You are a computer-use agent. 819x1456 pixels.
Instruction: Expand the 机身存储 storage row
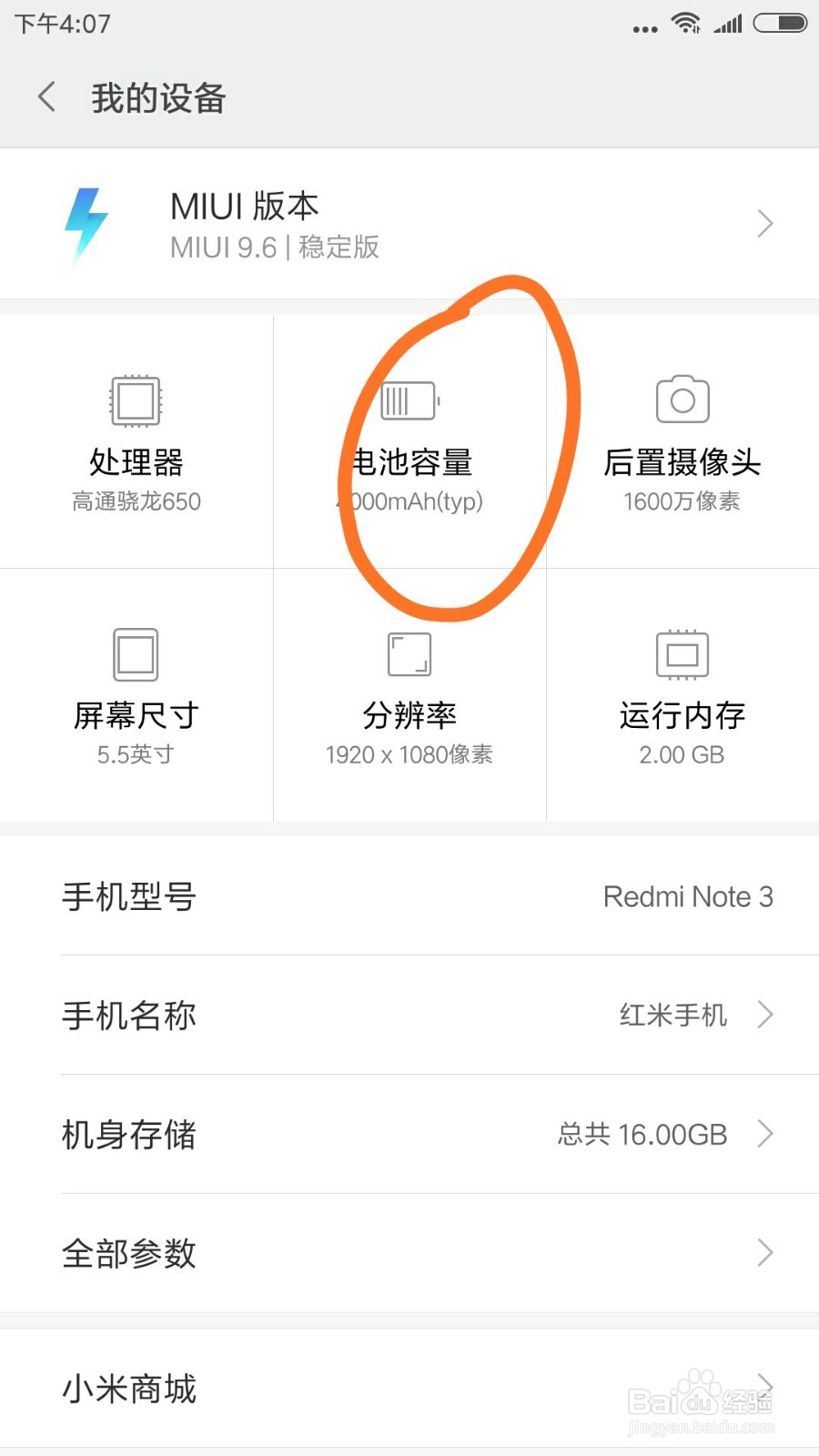pos(764,1134)
